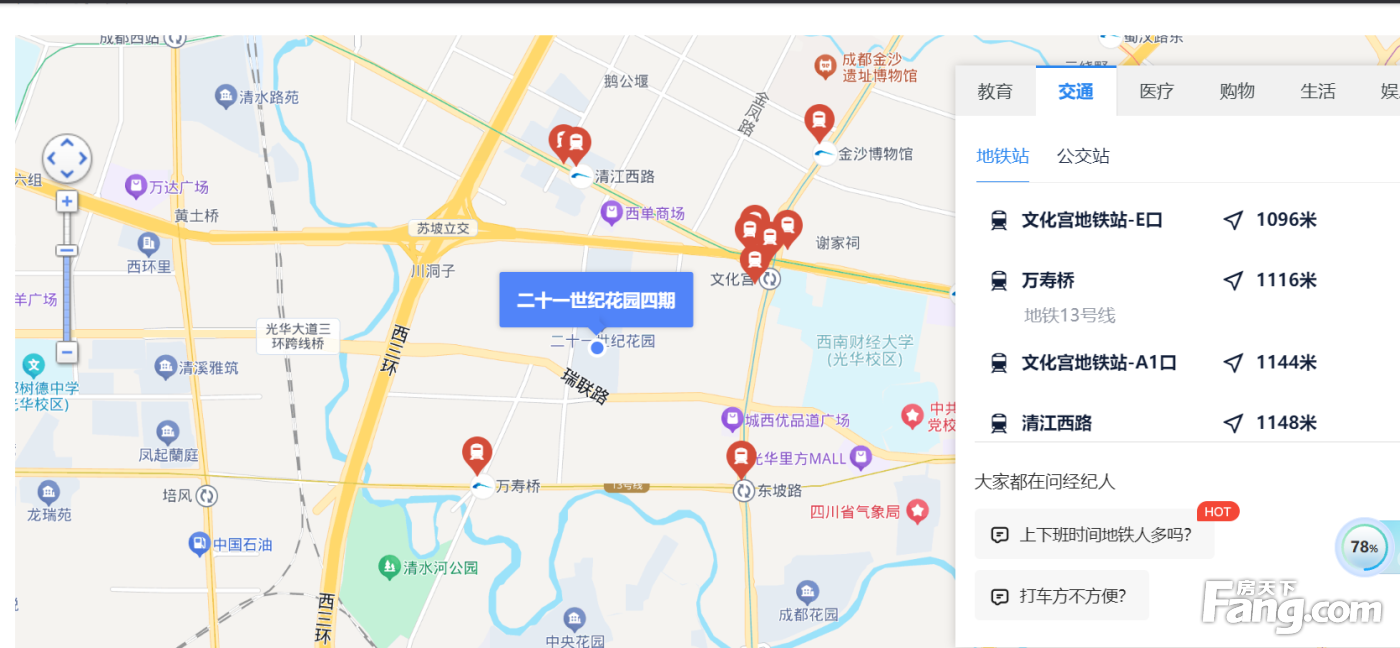Screen dimensions: 1400x648
Task: Choose 清江西路 from the station list
Action: 1056,423
